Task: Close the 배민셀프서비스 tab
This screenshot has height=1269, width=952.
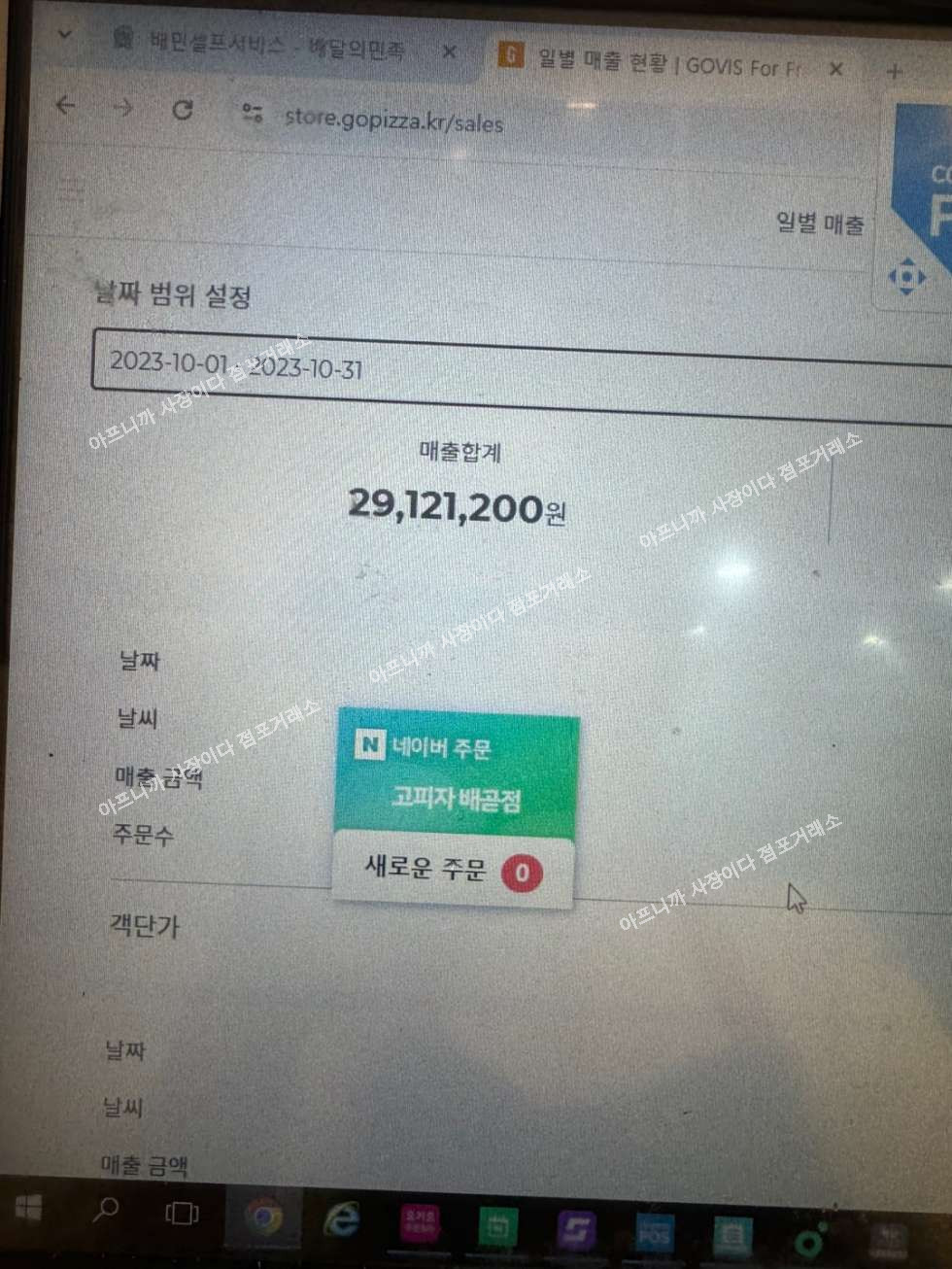Action: [x=449, y=51]
